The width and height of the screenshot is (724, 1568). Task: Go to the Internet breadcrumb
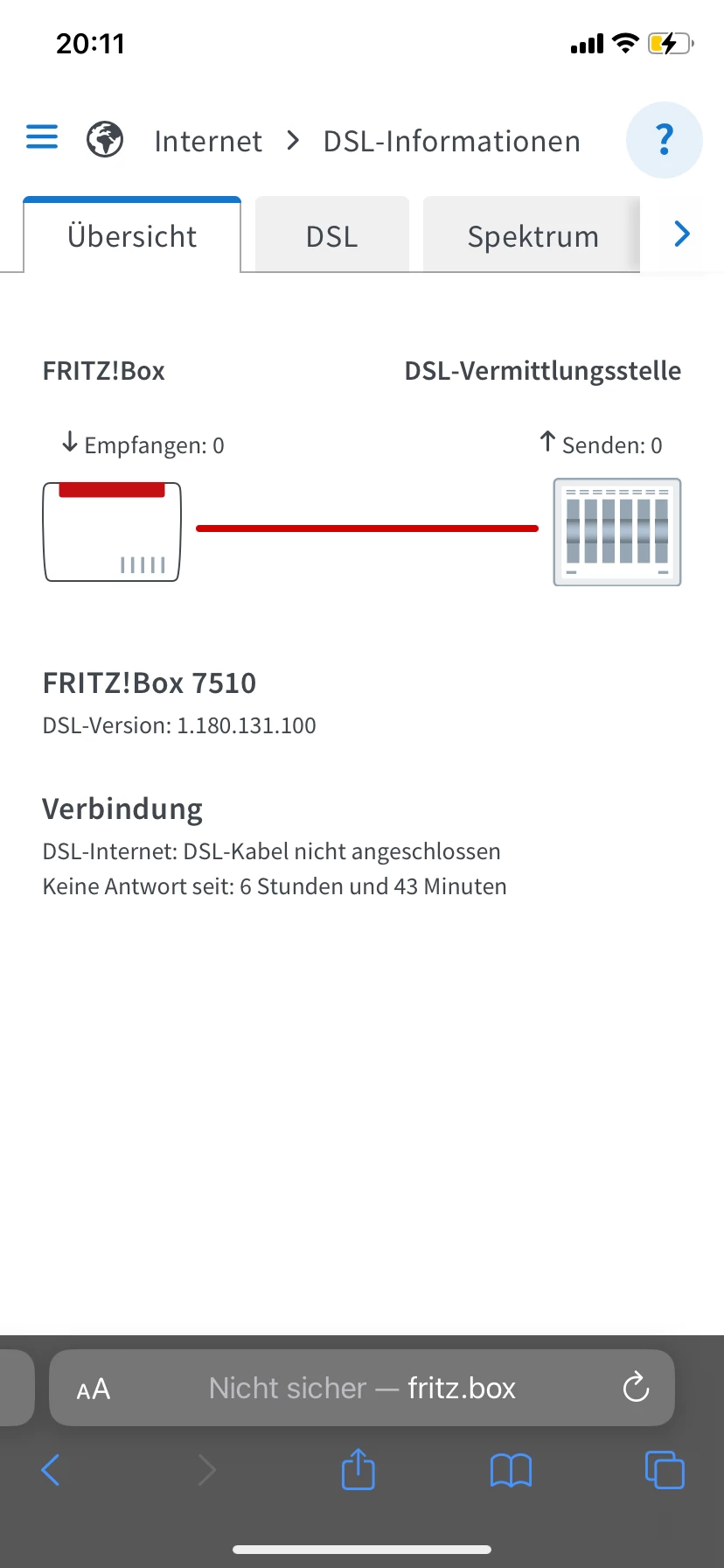coord(207,141)
